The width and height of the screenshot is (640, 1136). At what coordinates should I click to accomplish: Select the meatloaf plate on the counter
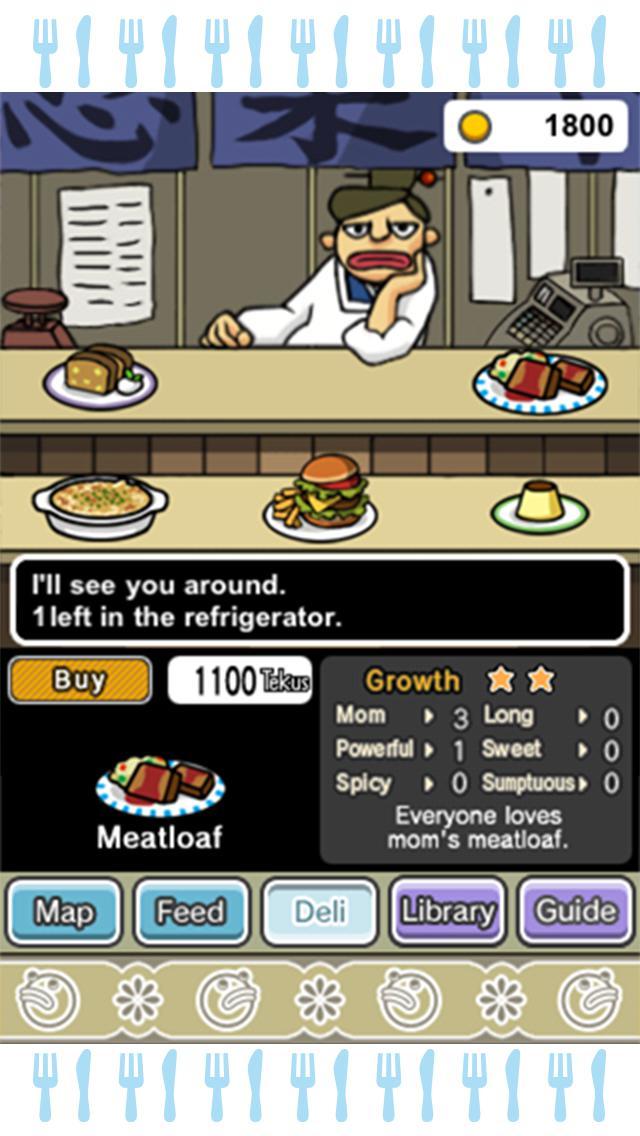click(x=540, y=381)
